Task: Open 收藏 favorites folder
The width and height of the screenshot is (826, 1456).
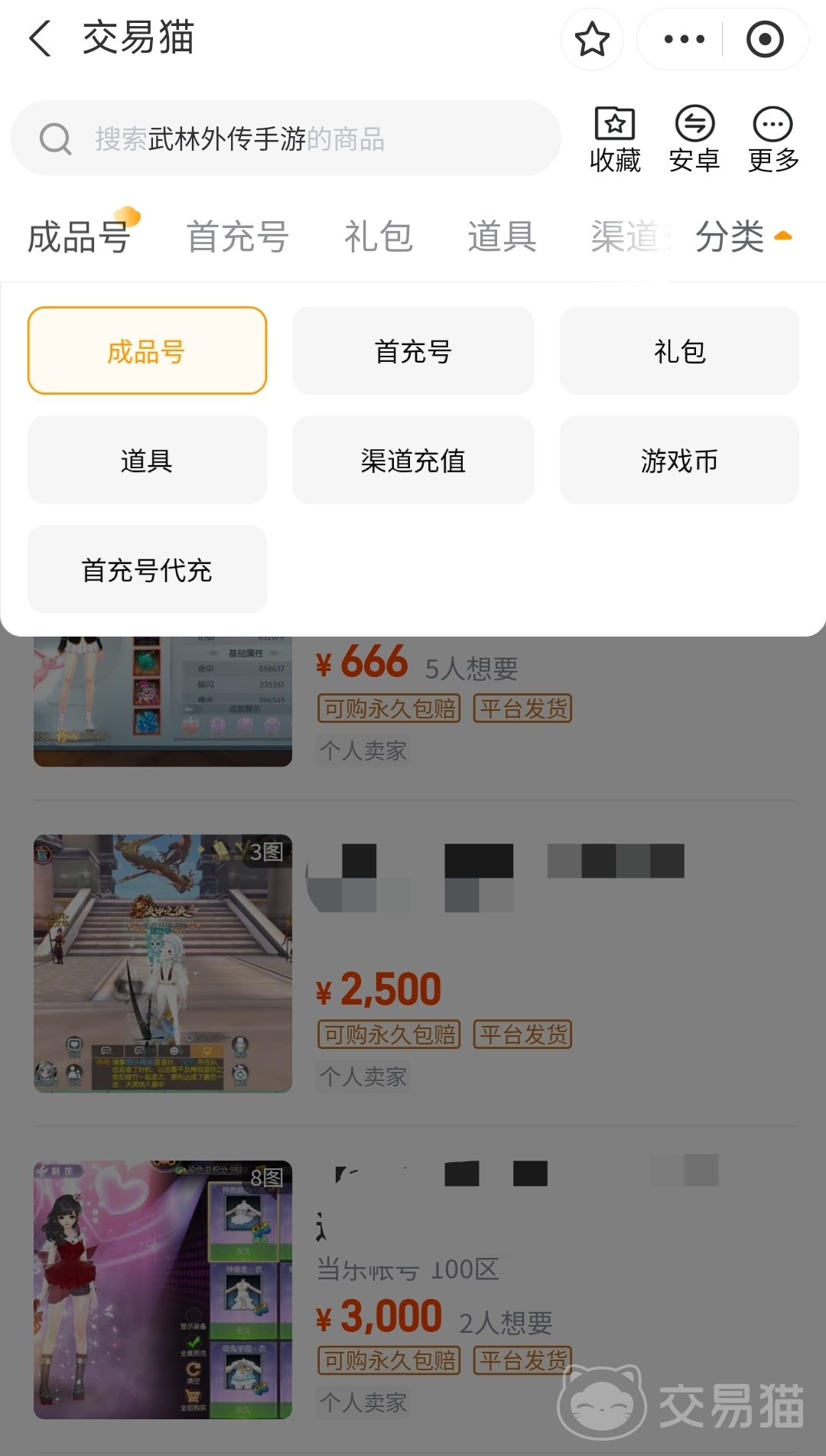Action: click(x=615, y=138)
